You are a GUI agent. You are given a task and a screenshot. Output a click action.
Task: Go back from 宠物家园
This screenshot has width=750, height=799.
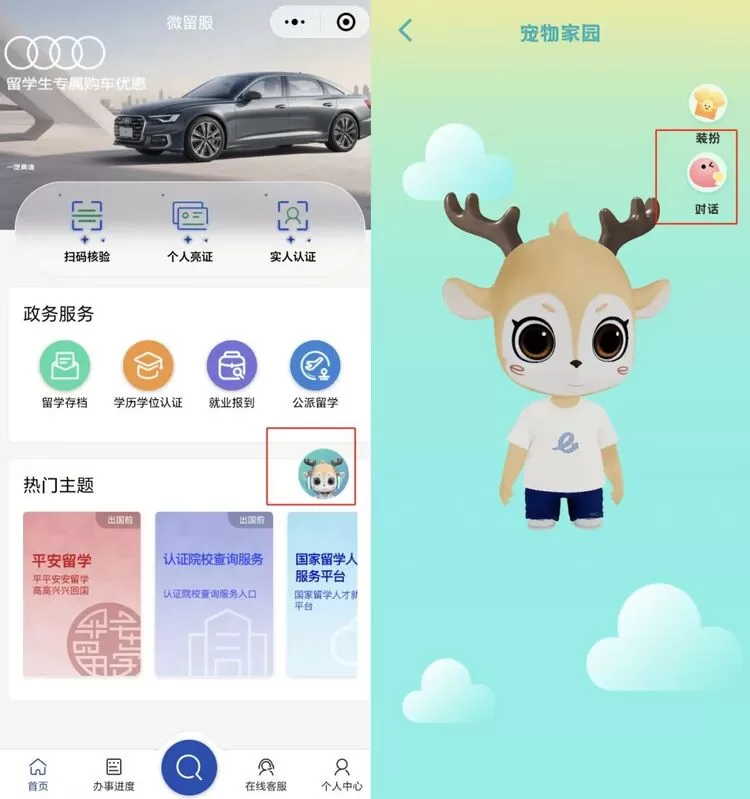[x=405, y=31]
